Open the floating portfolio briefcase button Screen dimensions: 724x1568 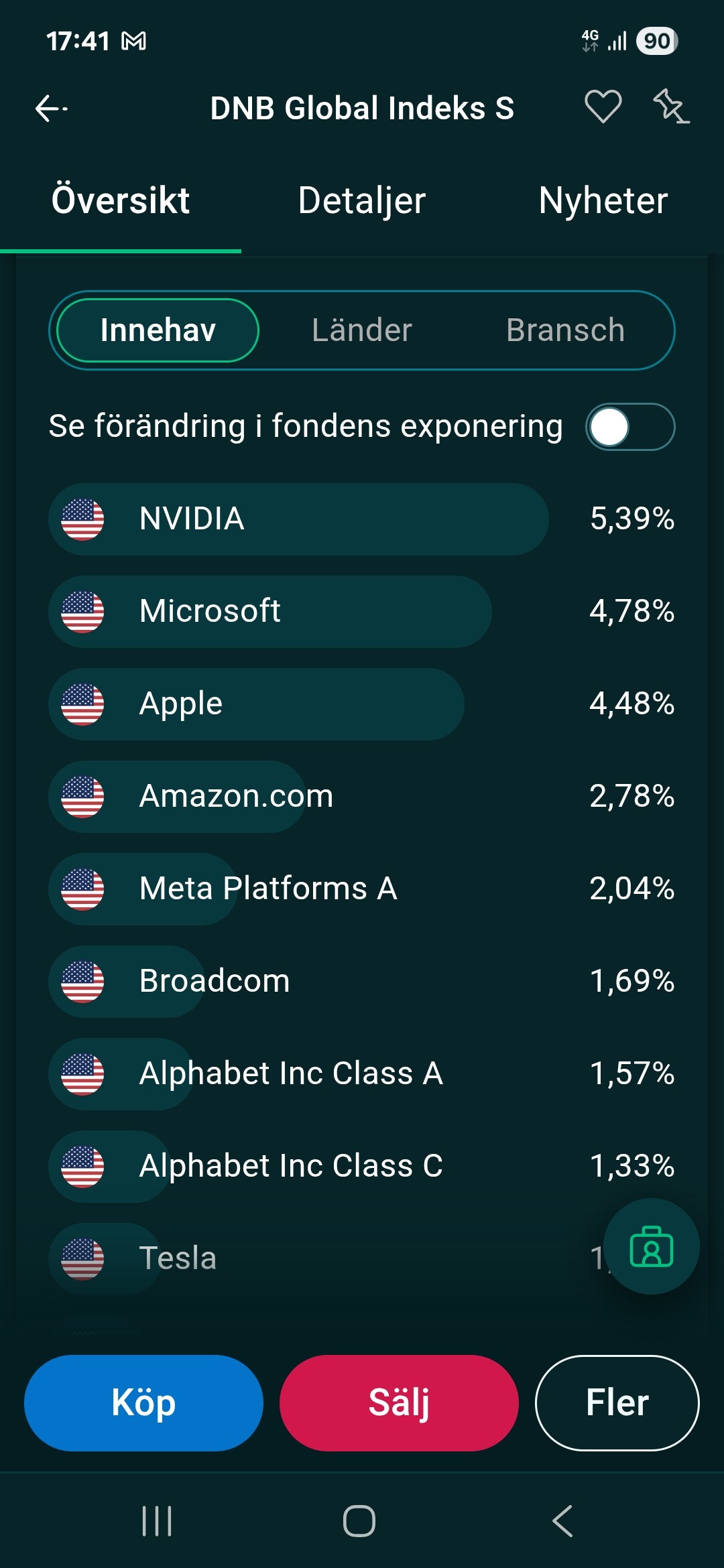651,1246
